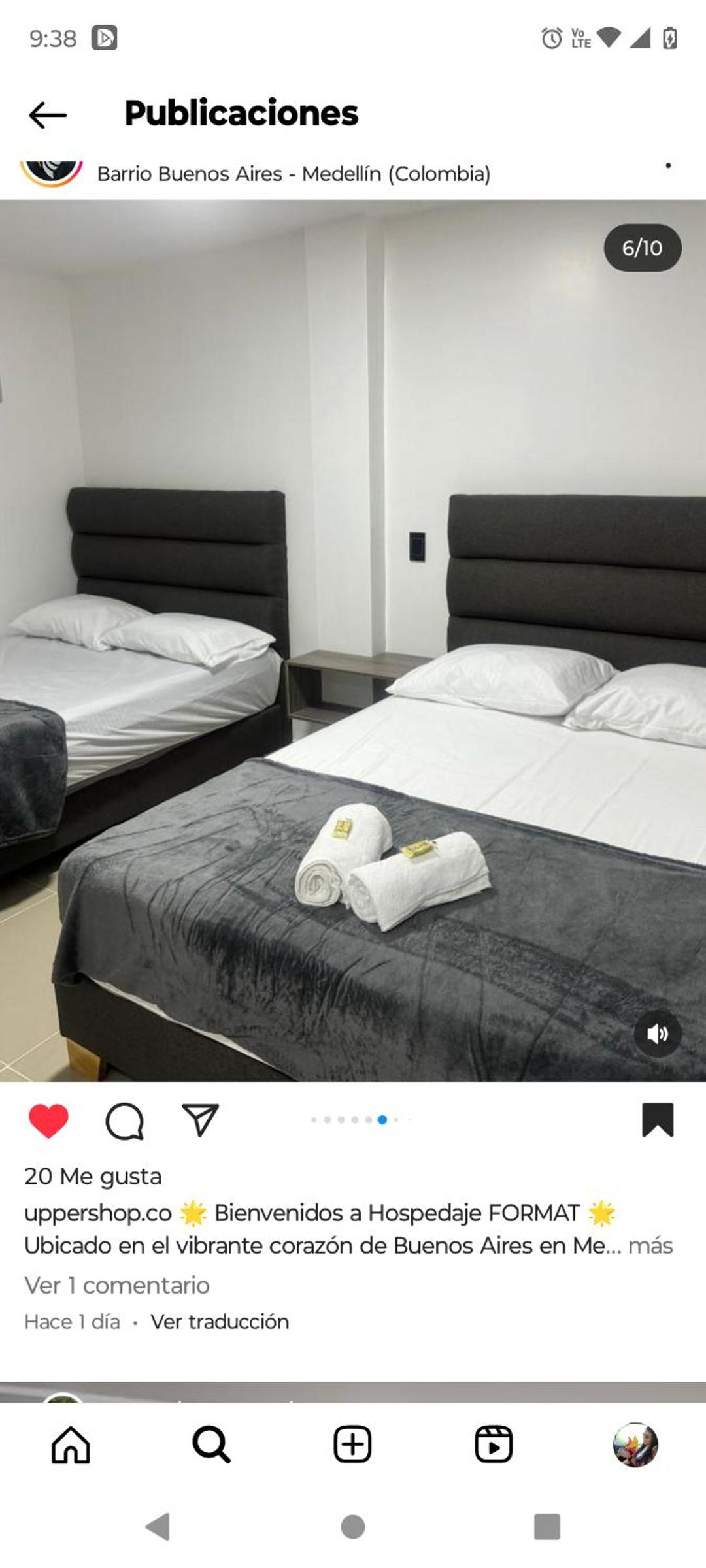The width and height of the screenshot is (706, 1568).
Task: Switch to the Home tab
Action: pyautogui.click(x=71, y=1445)
